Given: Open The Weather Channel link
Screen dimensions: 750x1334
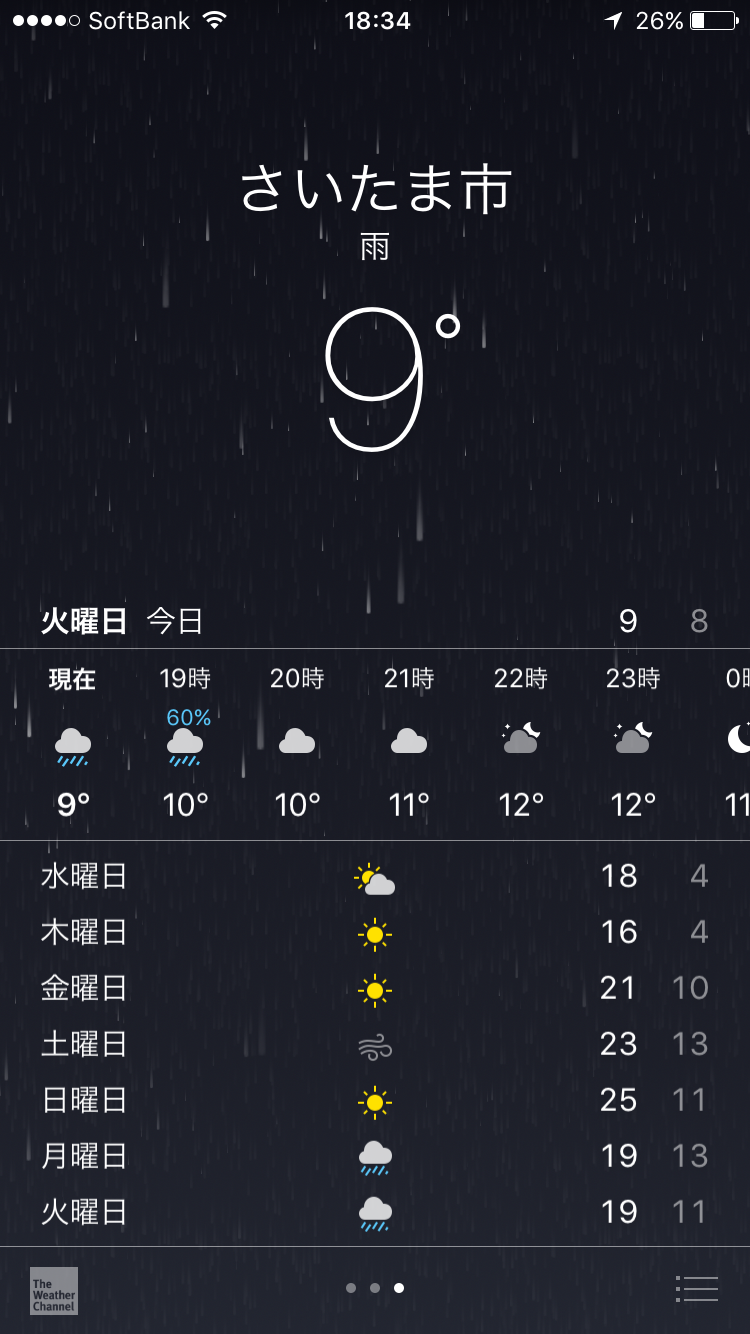Looking at the screenshot, I should (54, 1291).
